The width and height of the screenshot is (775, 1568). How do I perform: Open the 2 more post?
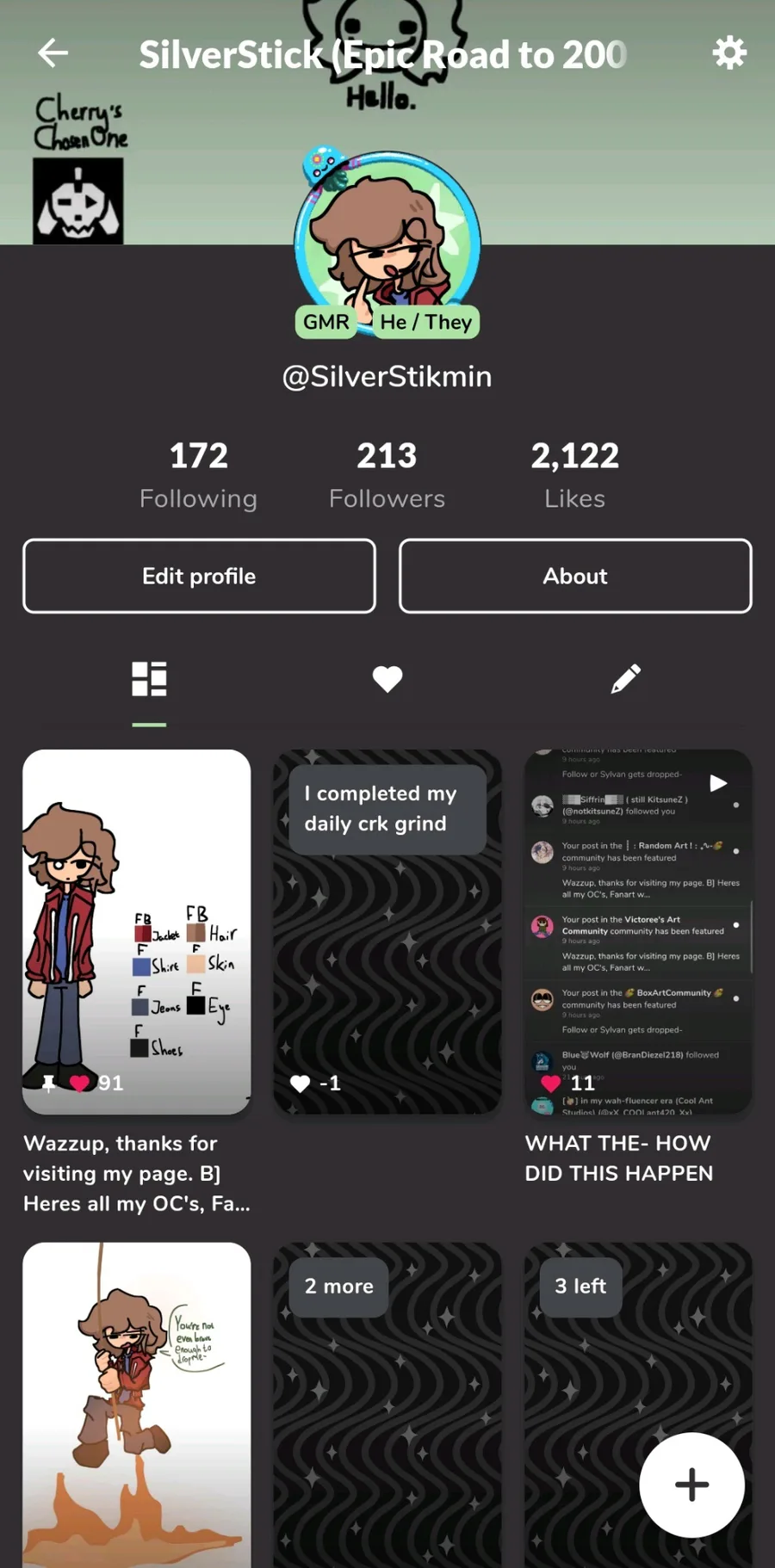click(x=387, y=1404)
